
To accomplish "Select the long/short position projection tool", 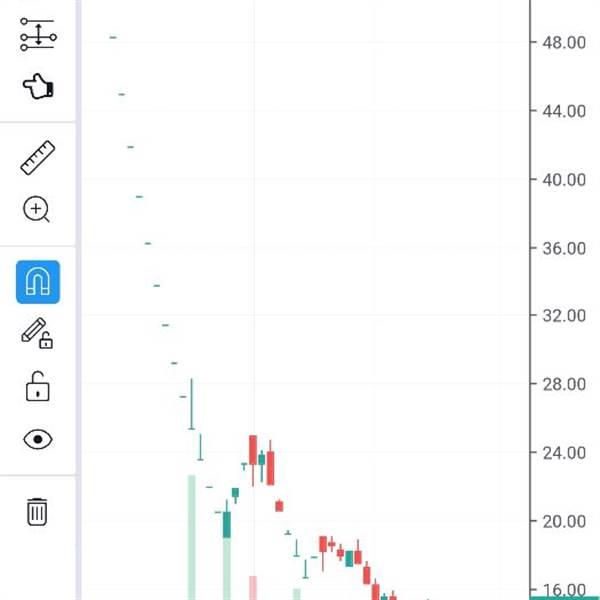I will pyautogui.click(x=38, y=34).
